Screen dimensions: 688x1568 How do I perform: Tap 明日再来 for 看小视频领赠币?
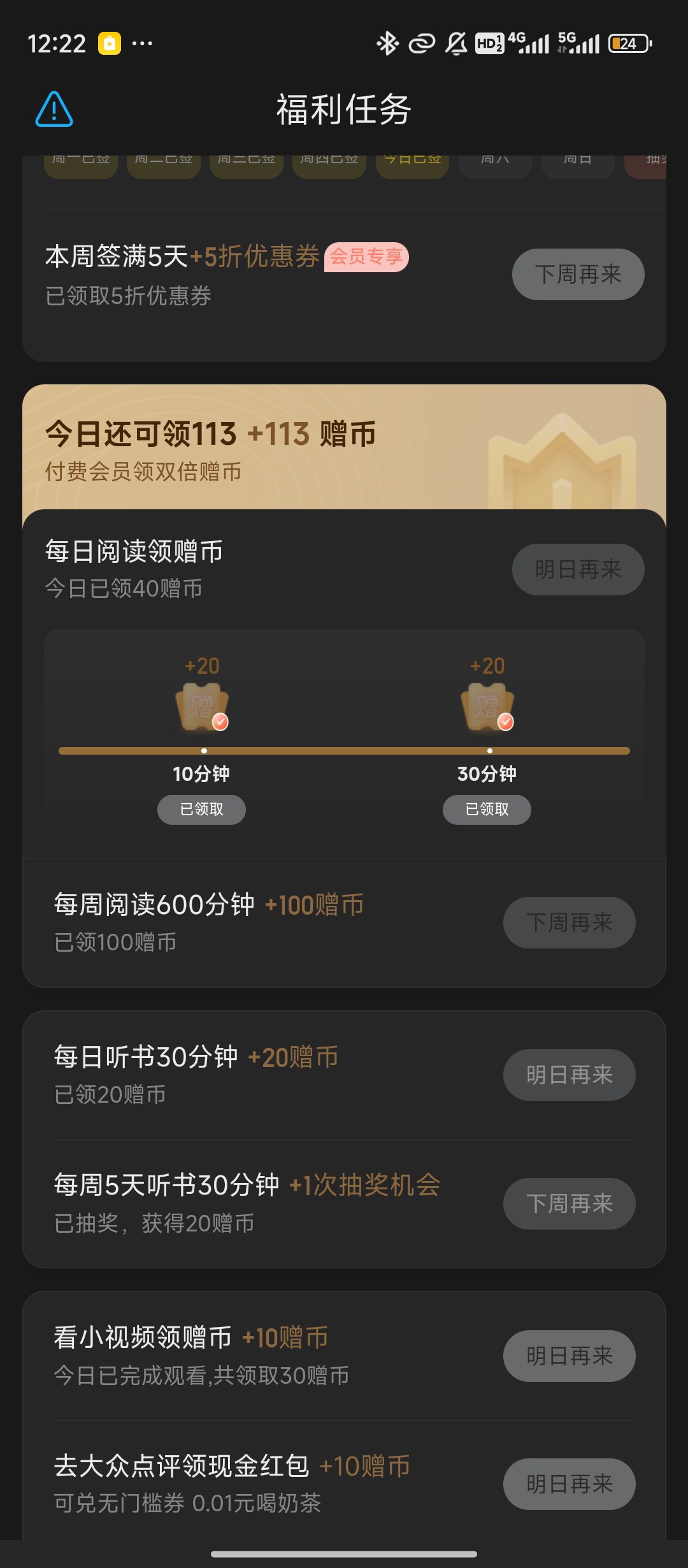click(x=569, y=1356)
